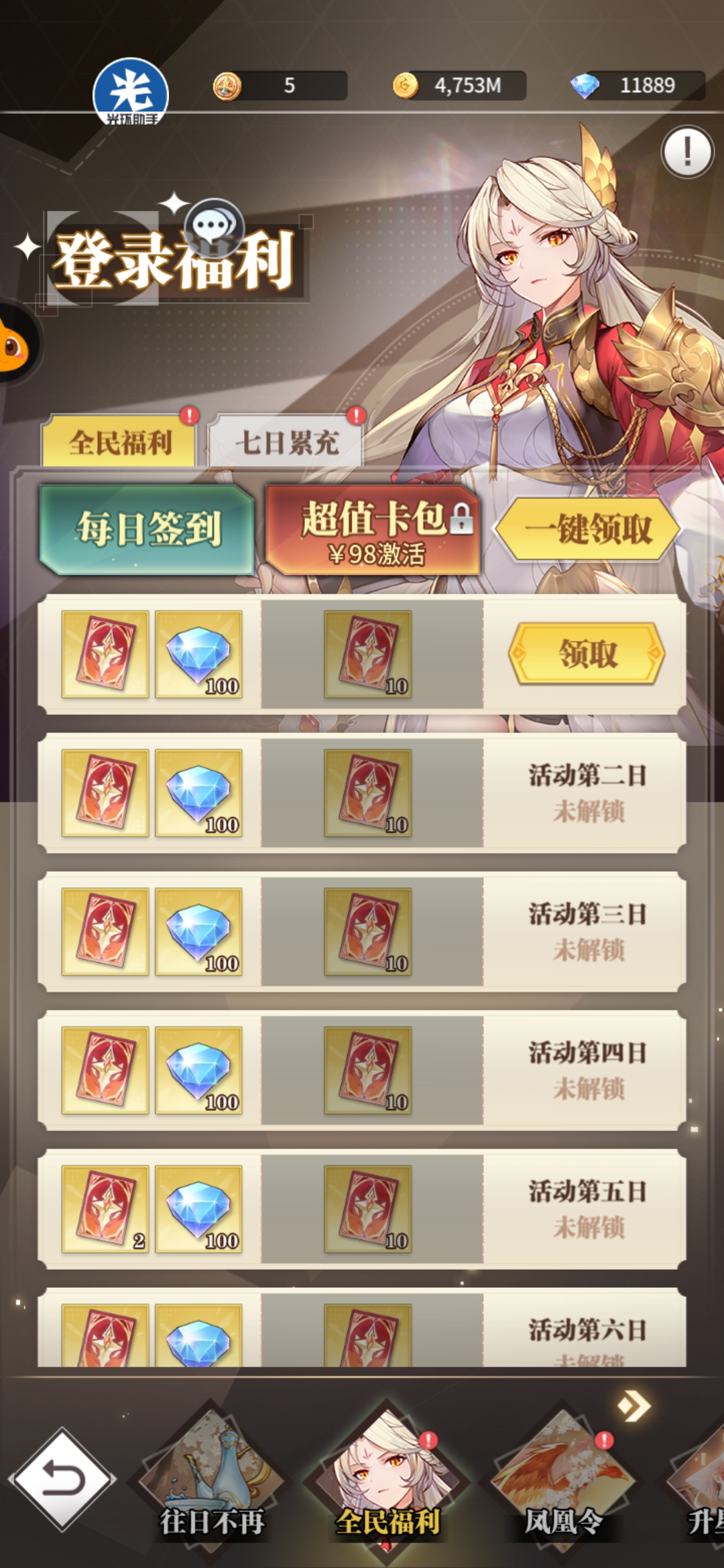Image resolution: width=724 pixels, height=1568 pixels.
Task: Show more events with the double arrow
Action: point(633,1406)
